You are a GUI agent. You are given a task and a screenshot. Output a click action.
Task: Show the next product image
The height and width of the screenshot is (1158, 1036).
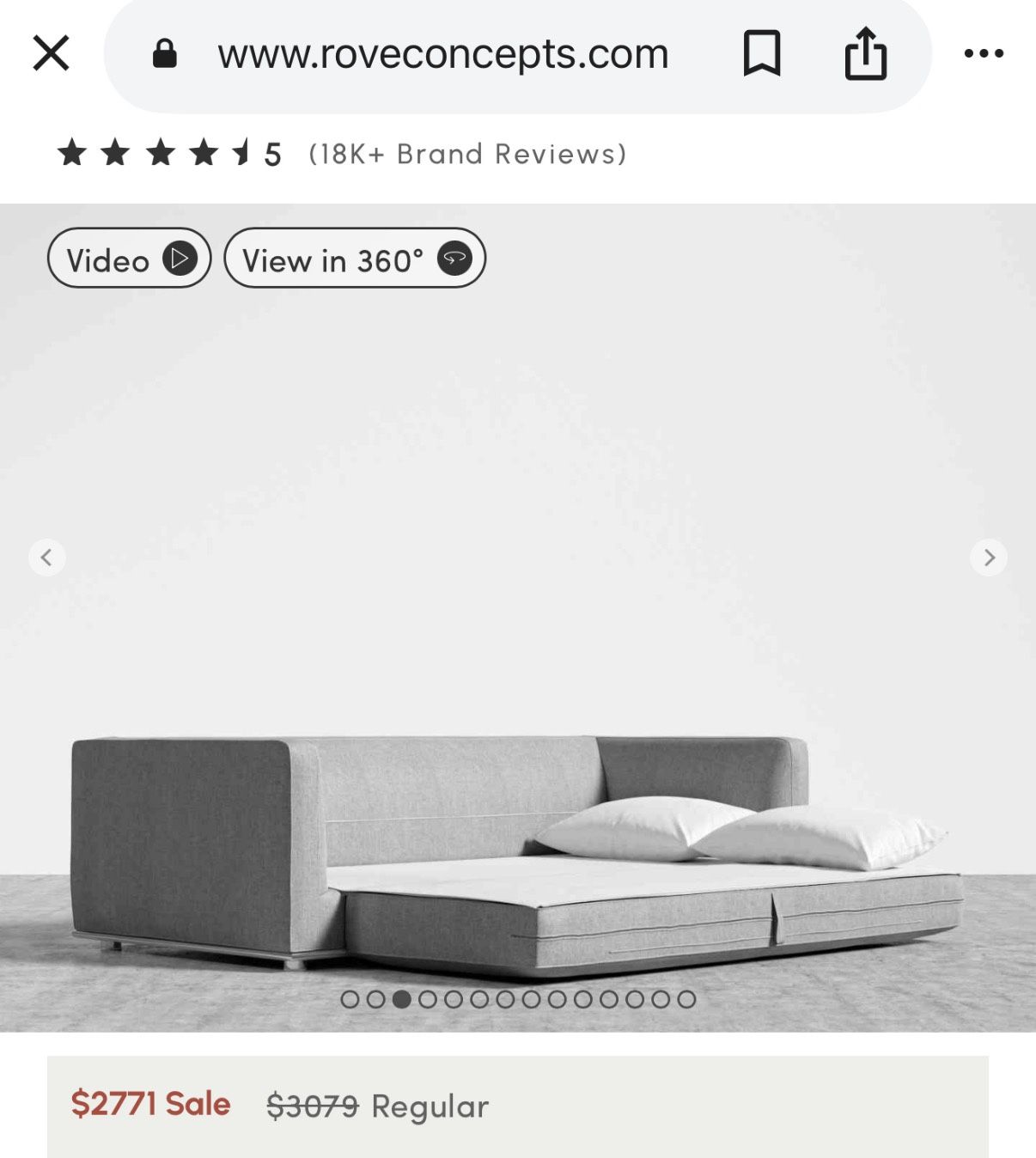989,558
